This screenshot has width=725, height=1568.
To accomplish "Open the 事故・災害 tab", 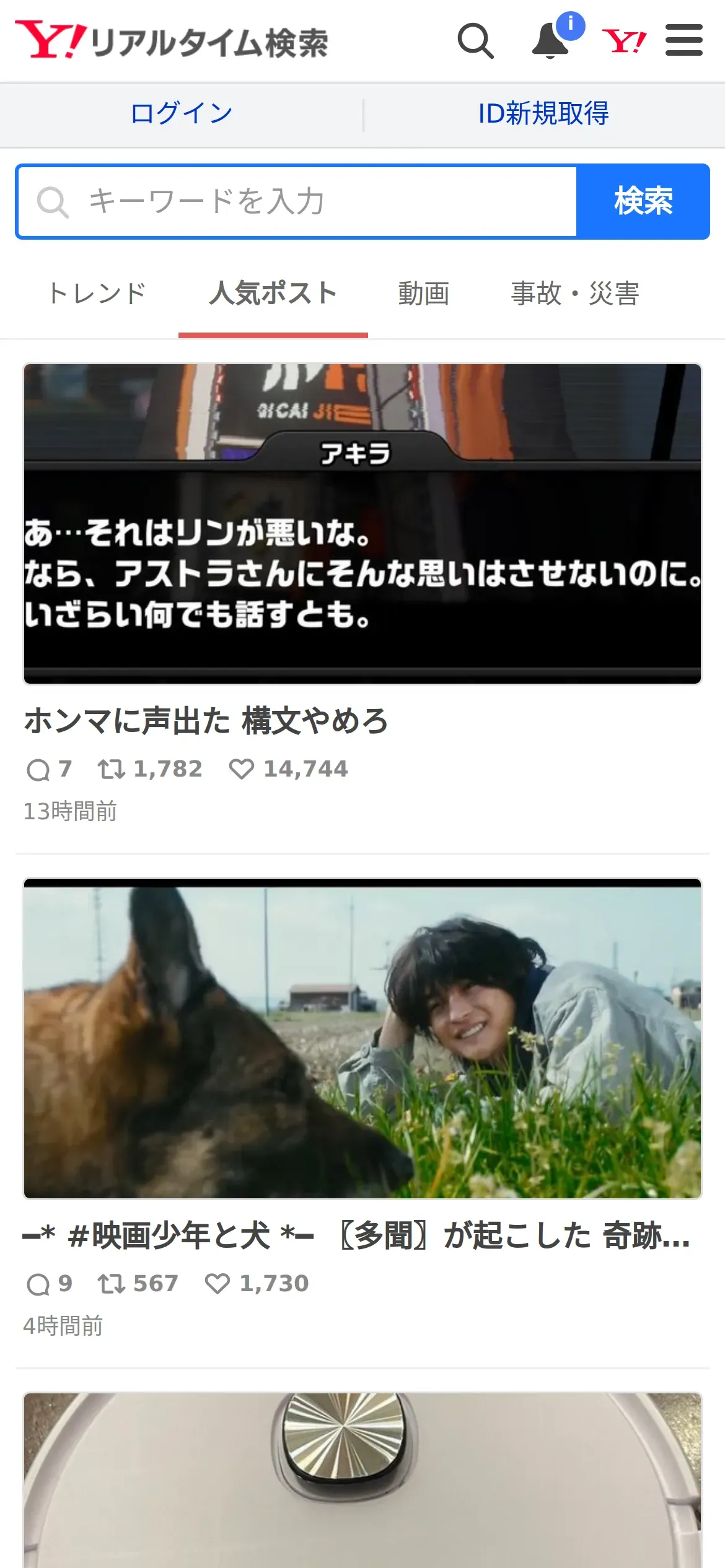I will coord(575,294).
